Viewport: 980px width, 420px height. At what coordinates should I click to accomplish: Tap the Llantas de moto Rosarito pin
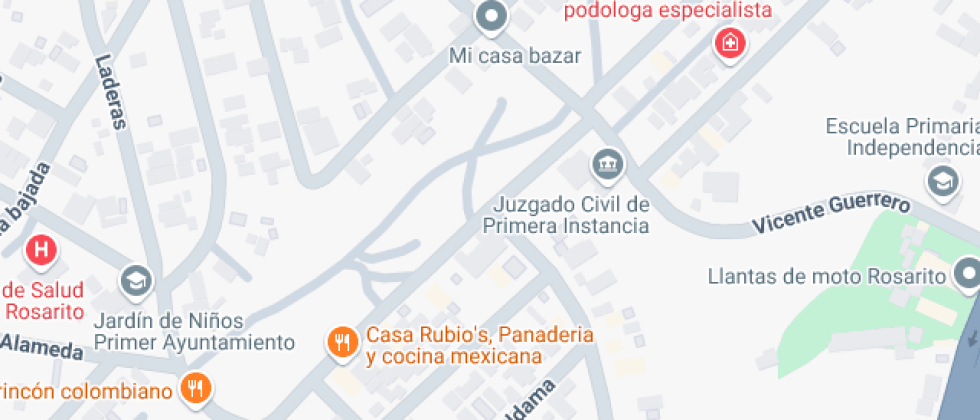(969, 274)
